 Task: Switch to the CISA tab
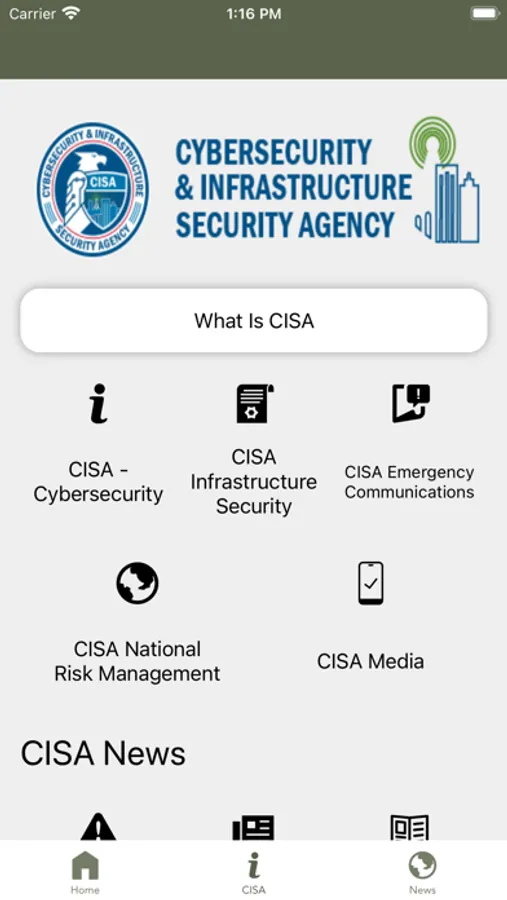click(253, 872)
